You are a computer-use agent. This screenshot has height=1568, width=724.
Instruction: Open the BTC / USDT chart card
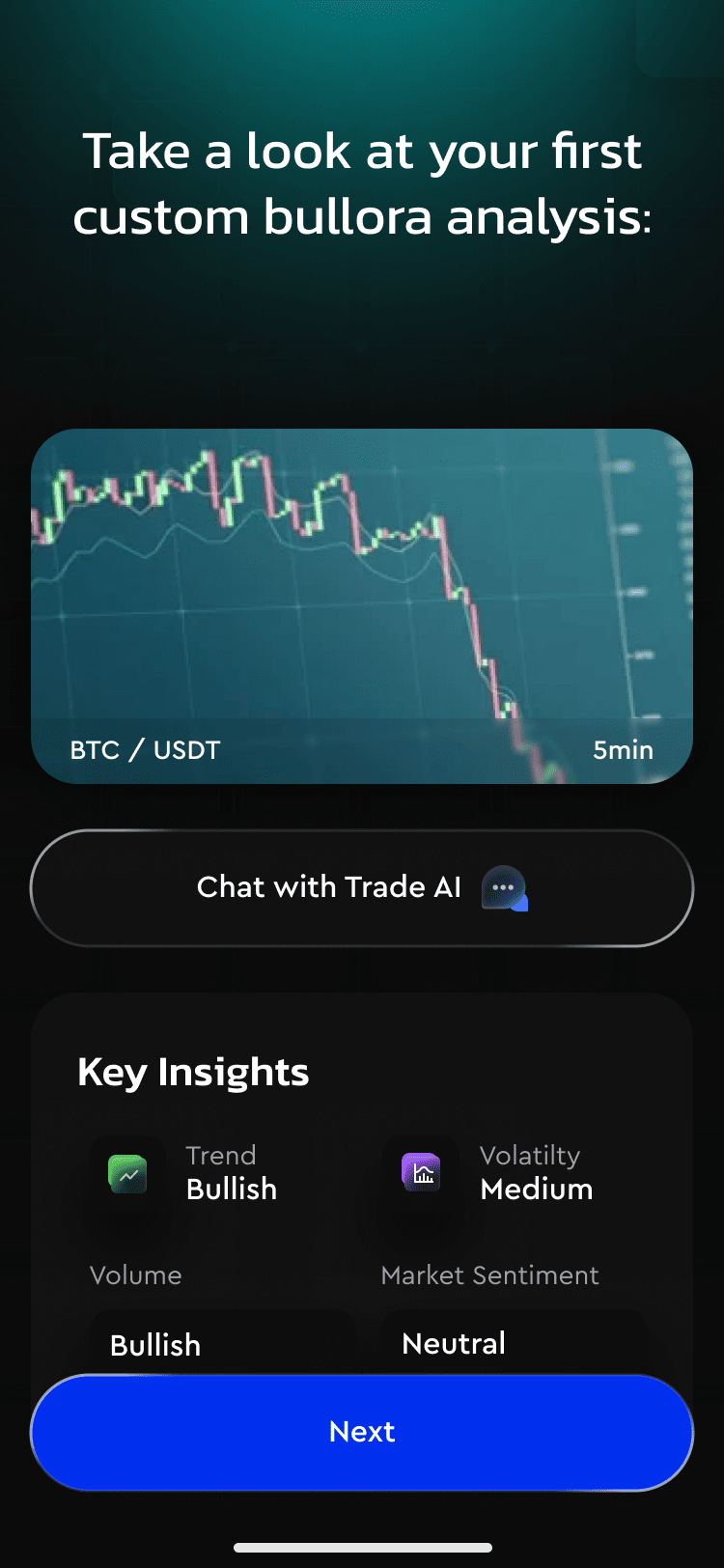(362, 606)
